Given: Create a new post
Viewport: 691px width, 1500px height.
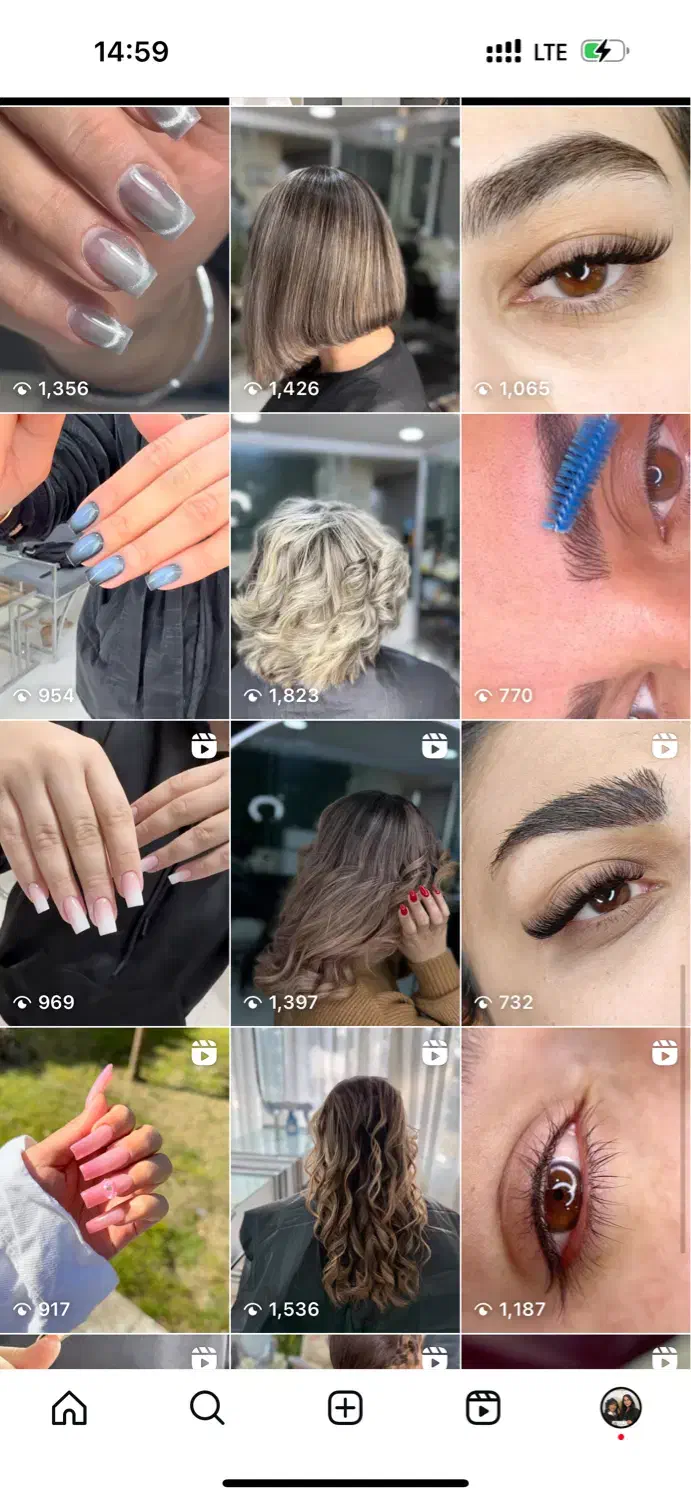Looking at the screenshot, I should (x=345, y=1408).
